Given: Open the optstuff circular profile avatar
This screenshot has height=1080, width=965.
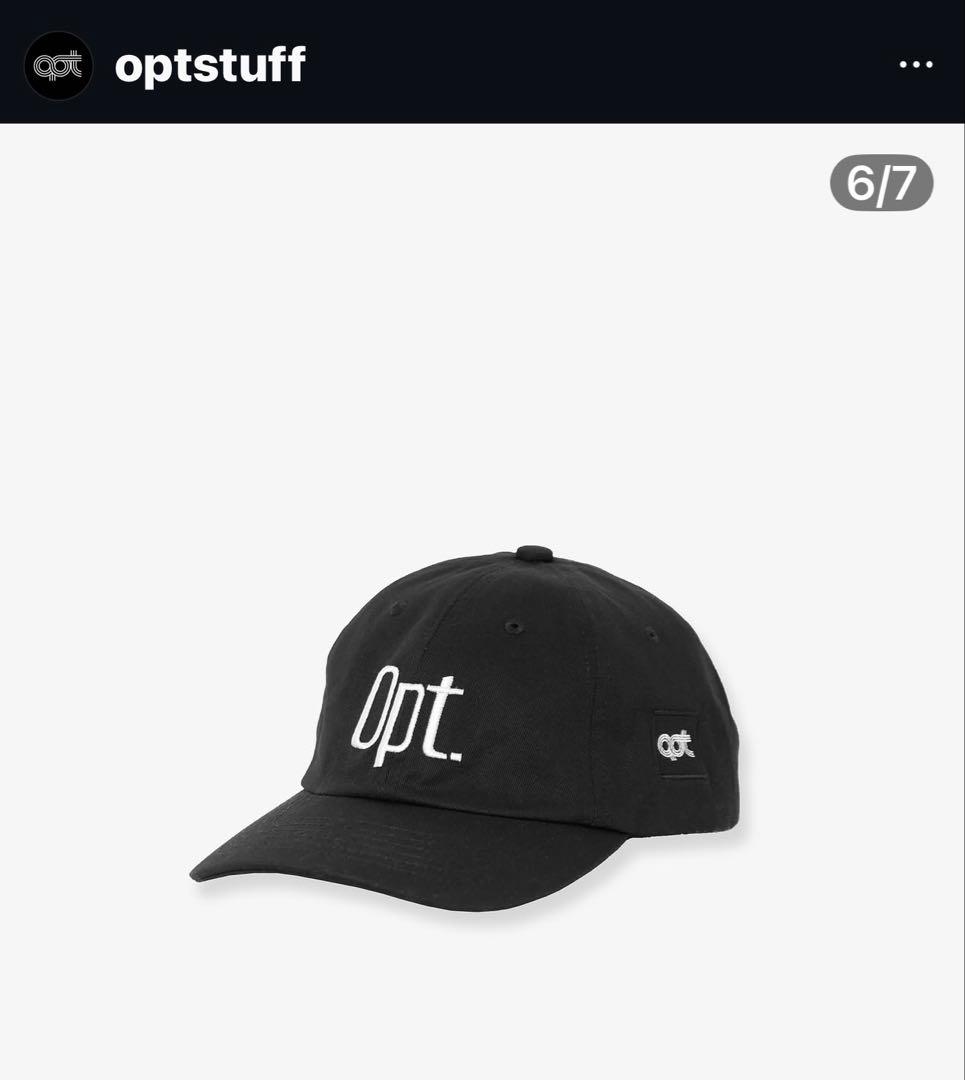Looking at the screenshot, I should coord(57,66).
